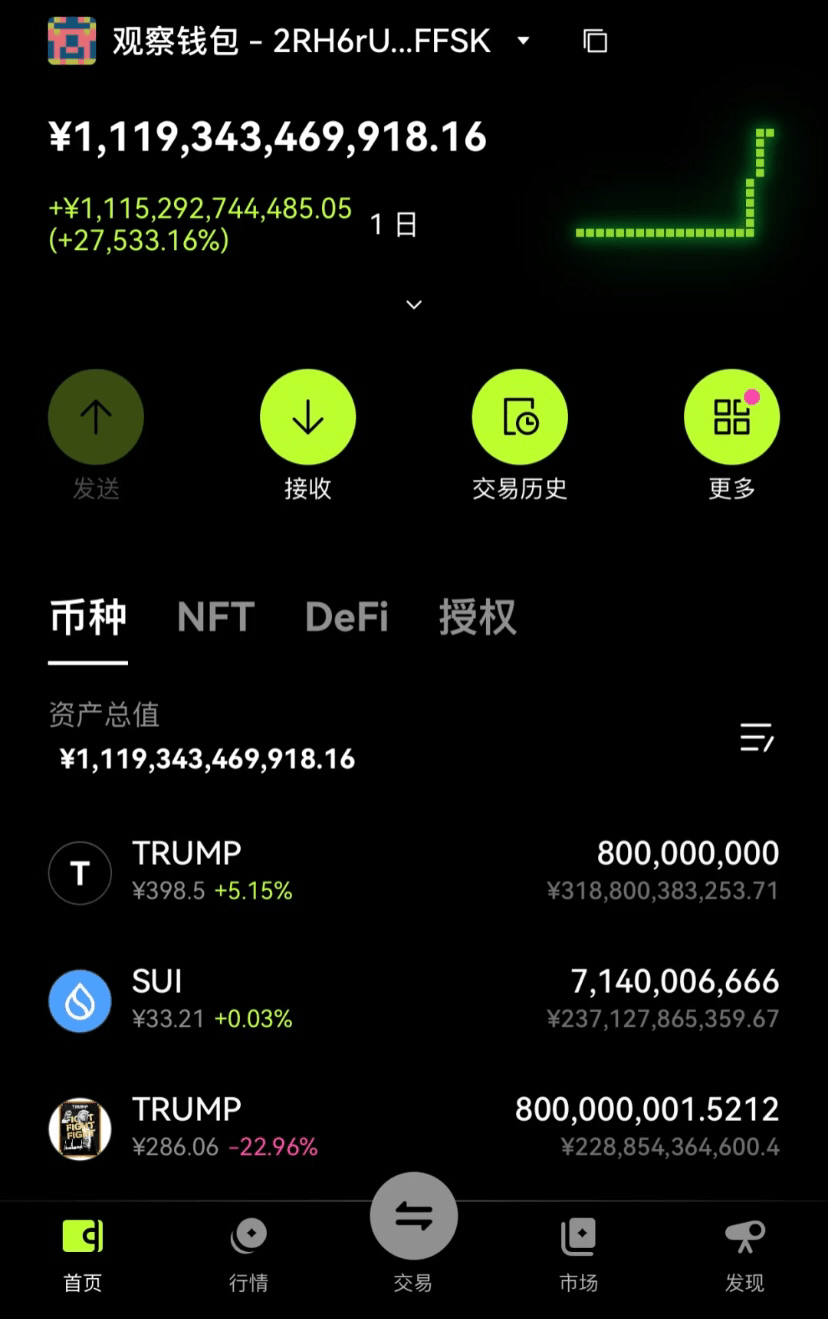
Task: Open the 发现 discover tab
Action: click(744, 1253)
